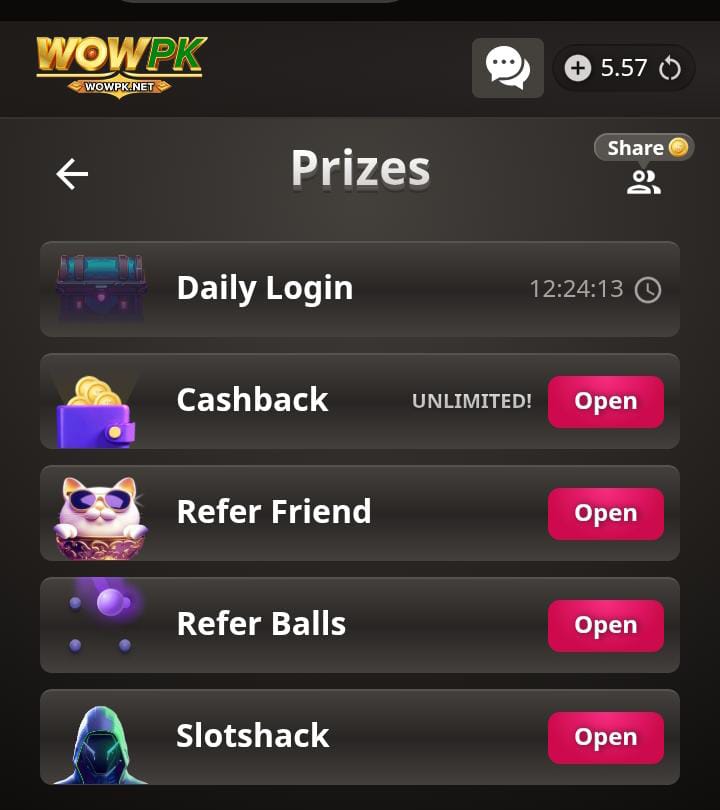Add funds with the plus icon

(577, 68)
